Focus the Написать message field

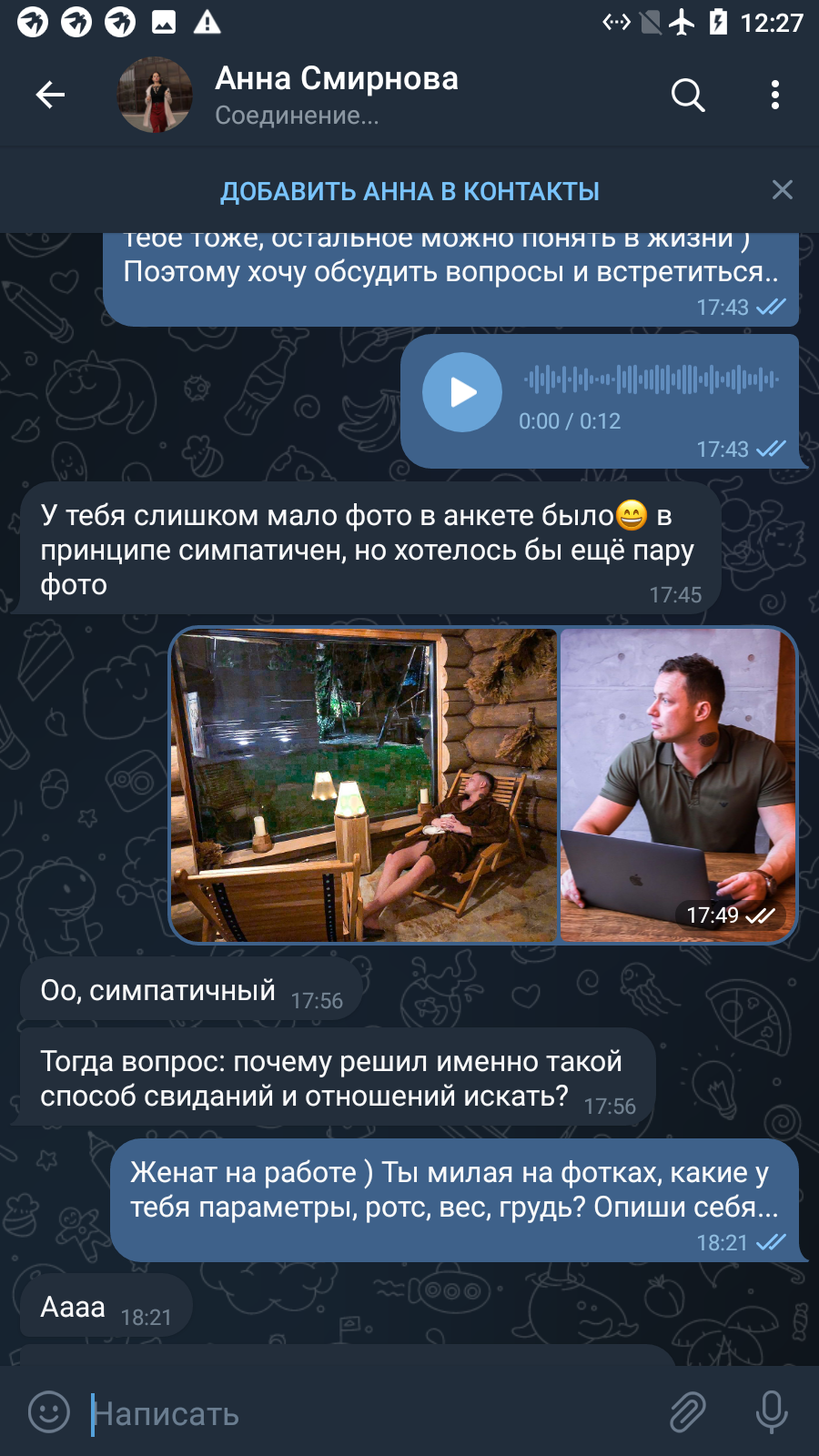373,1413
